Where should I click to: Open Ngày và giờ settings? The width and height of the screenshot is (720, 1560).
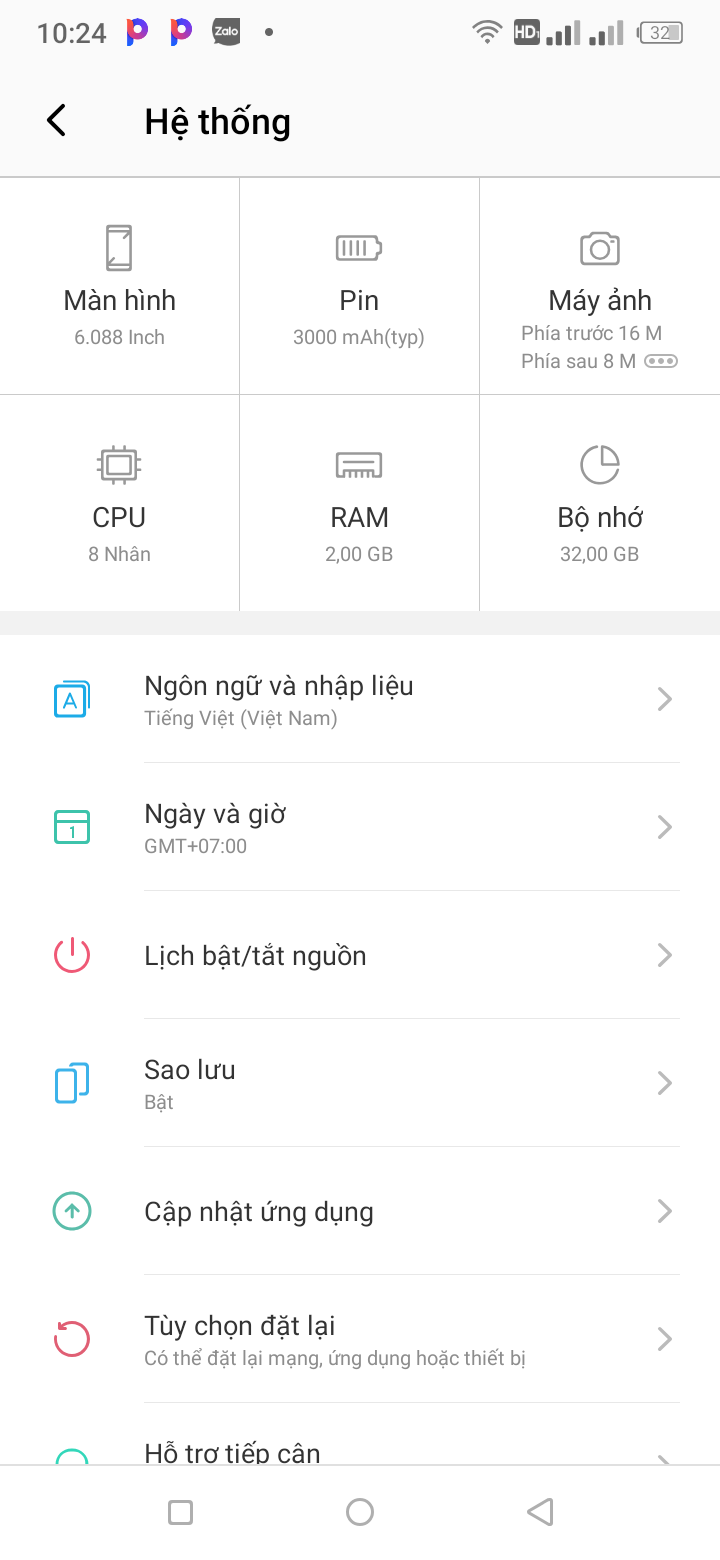click(360, 827)
